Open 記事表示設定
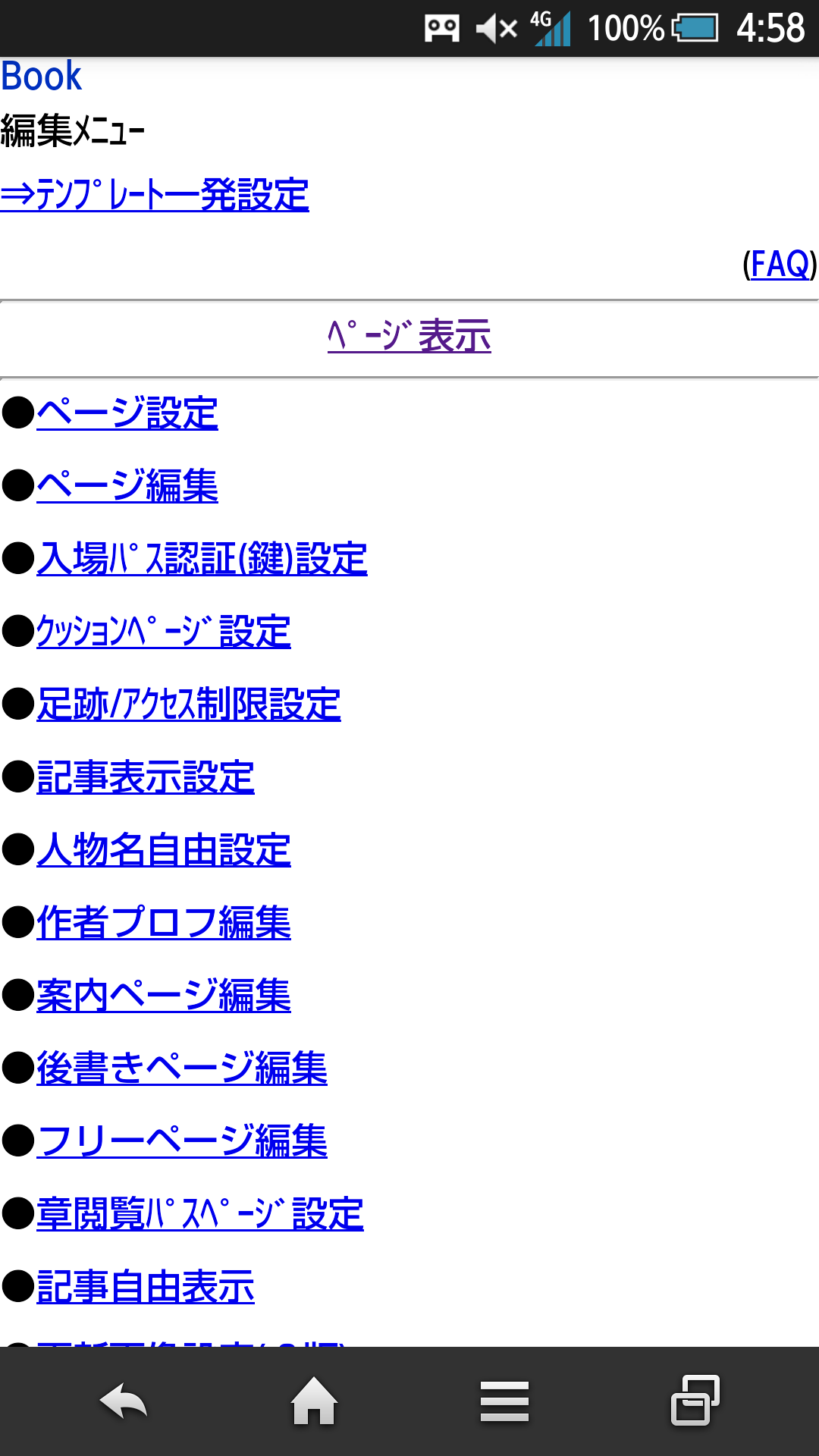This screenshot has width=819, height=1456. coord(146,777)
